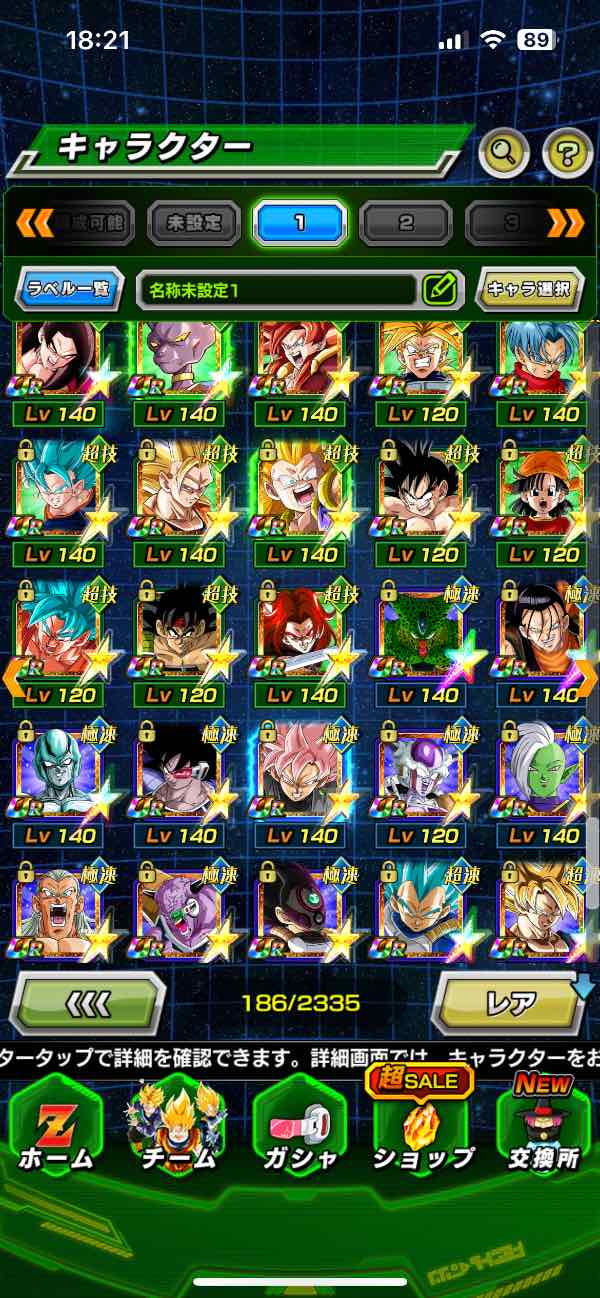Open the ショップ shop

[x=421, y=1125]
